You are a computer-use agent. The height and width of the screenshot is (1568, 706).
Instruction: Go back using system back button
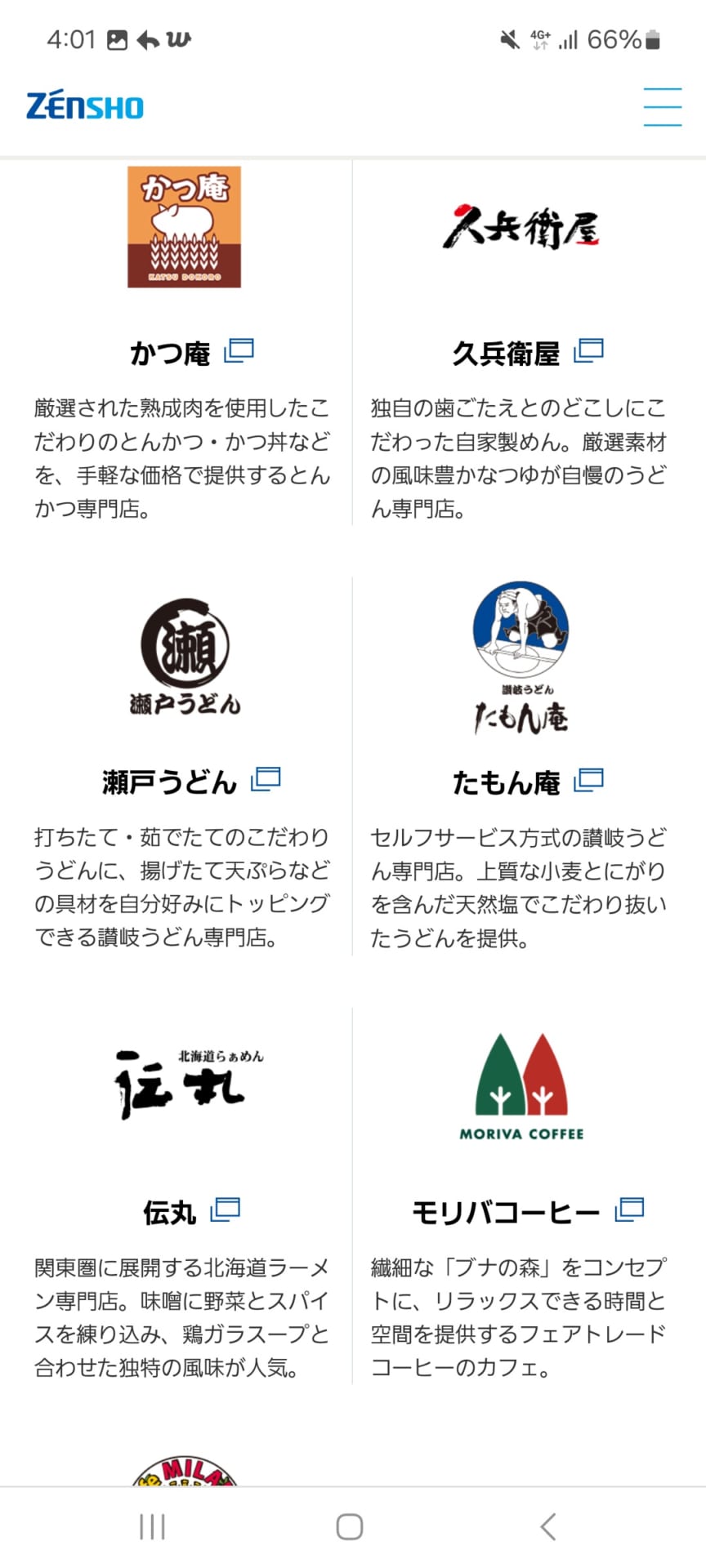[x=548, y=1526]
